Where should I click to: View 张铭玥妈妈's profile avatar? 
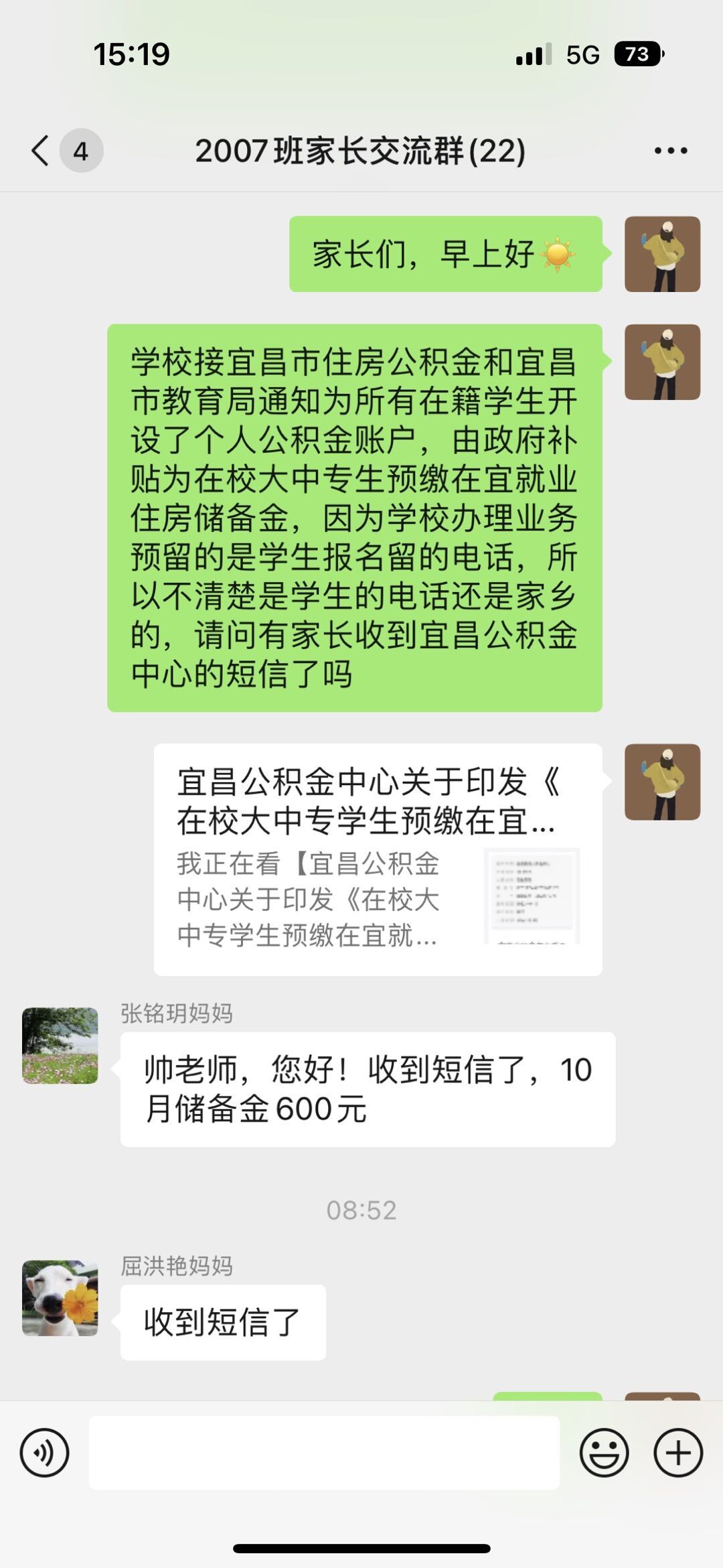tap(60, 1045)
